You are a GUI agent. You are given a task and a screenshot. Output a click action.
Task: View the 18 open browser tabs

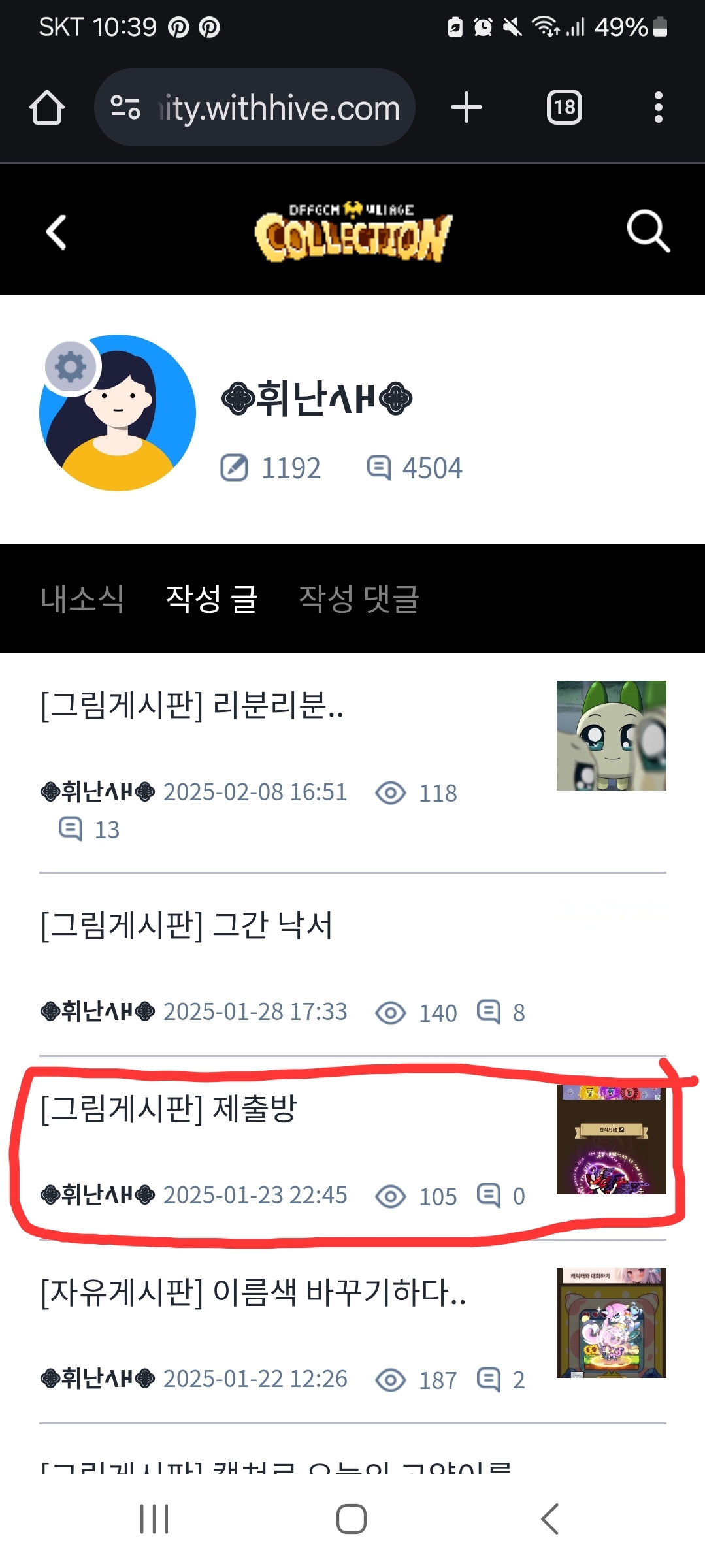pos(565,107)
